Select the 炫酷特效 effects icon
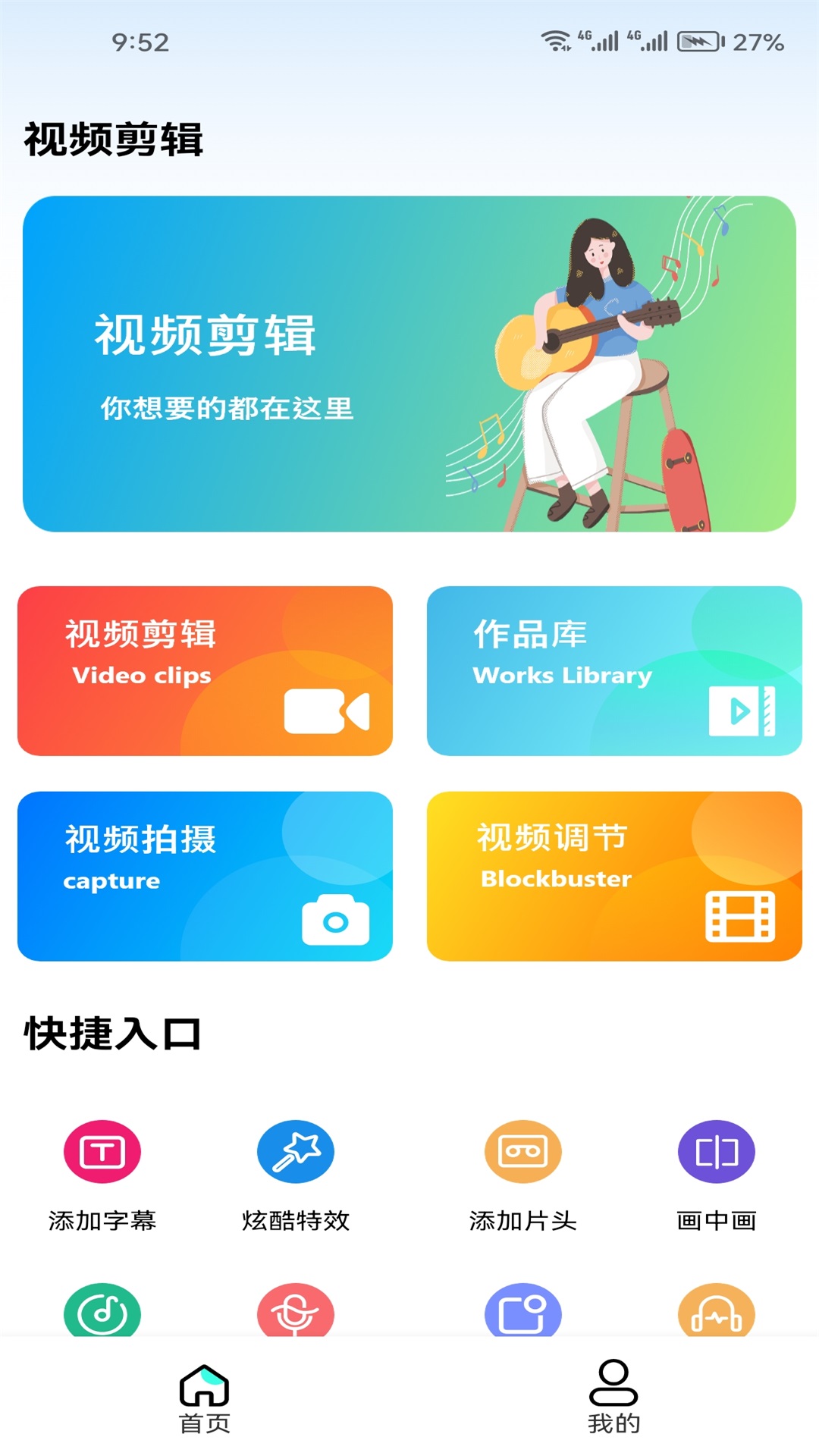This screenshot has height=1456, width=819. [295, 1151]
